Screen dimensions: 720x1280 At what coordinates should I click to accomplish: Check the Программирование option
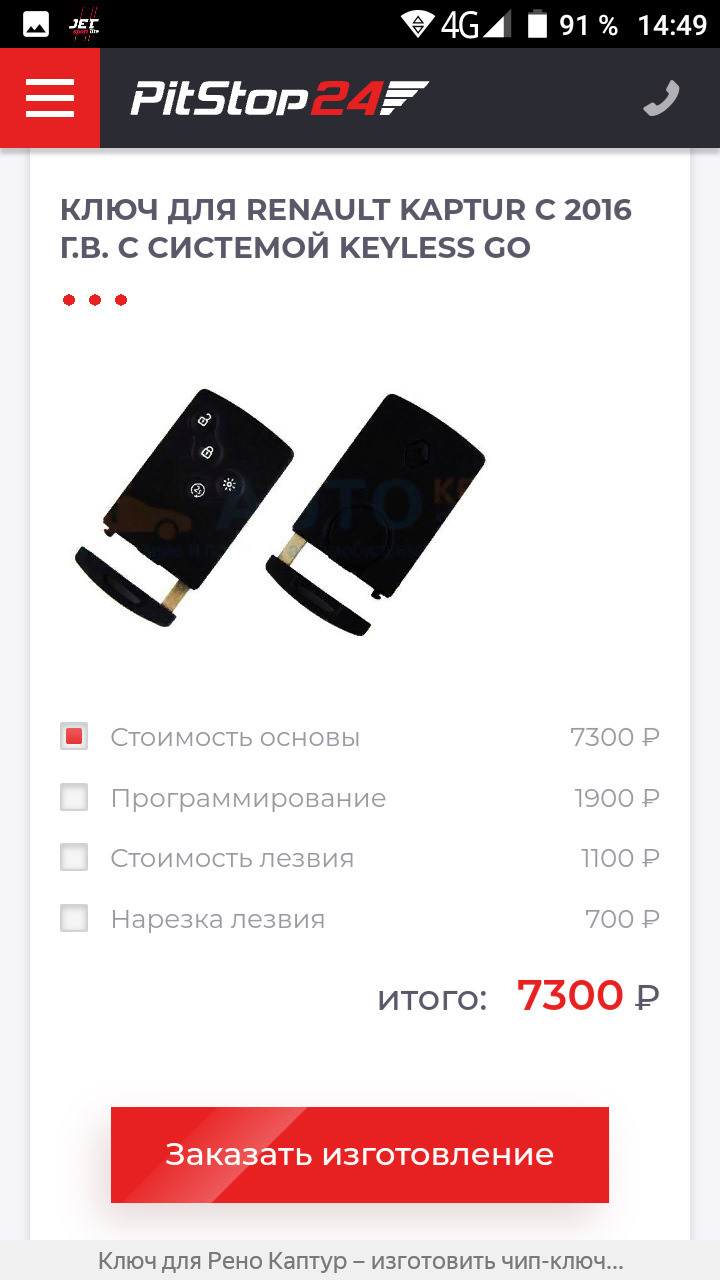click(x=74, y=798)
